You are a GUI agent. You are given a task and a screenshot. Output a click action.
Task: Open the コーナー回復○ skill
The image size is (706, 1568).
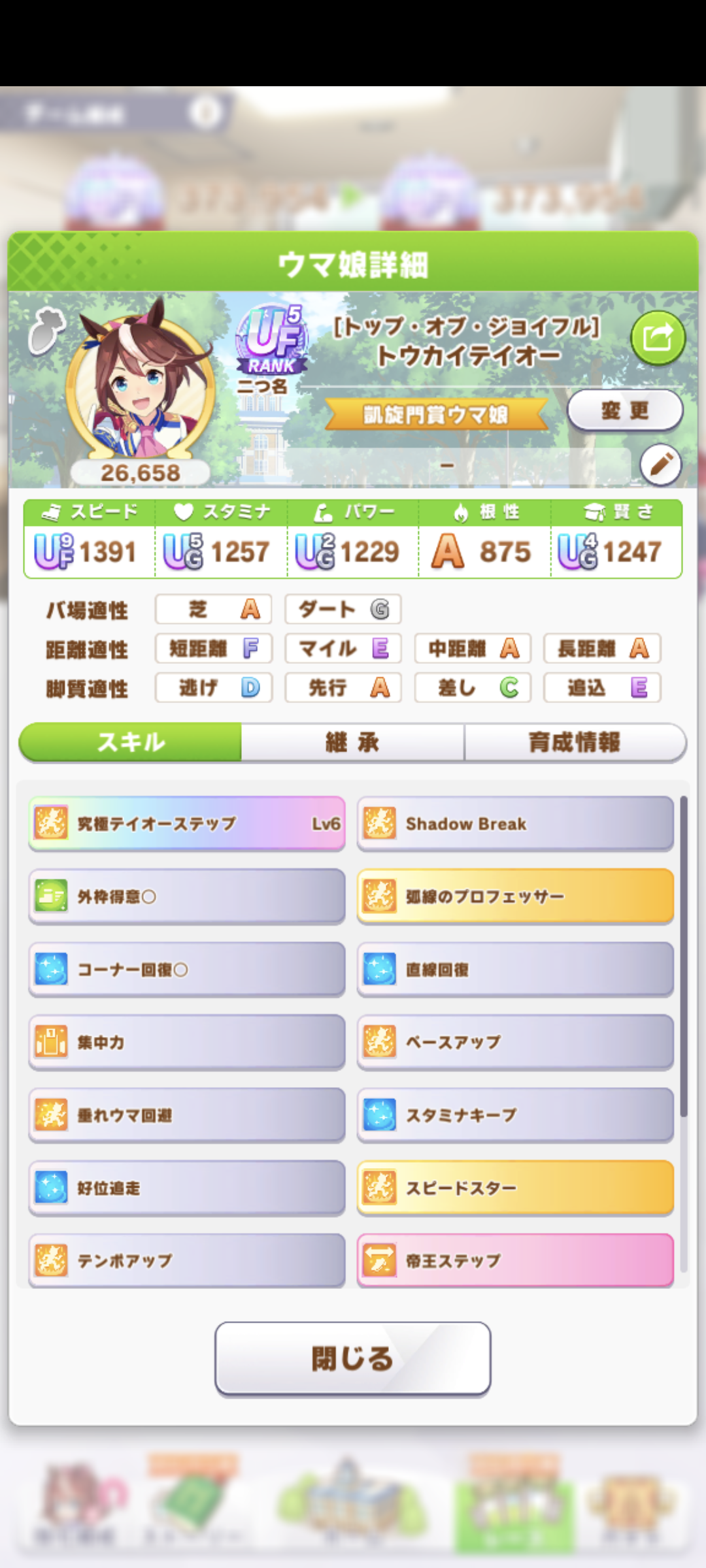click(x=187, y=970)
